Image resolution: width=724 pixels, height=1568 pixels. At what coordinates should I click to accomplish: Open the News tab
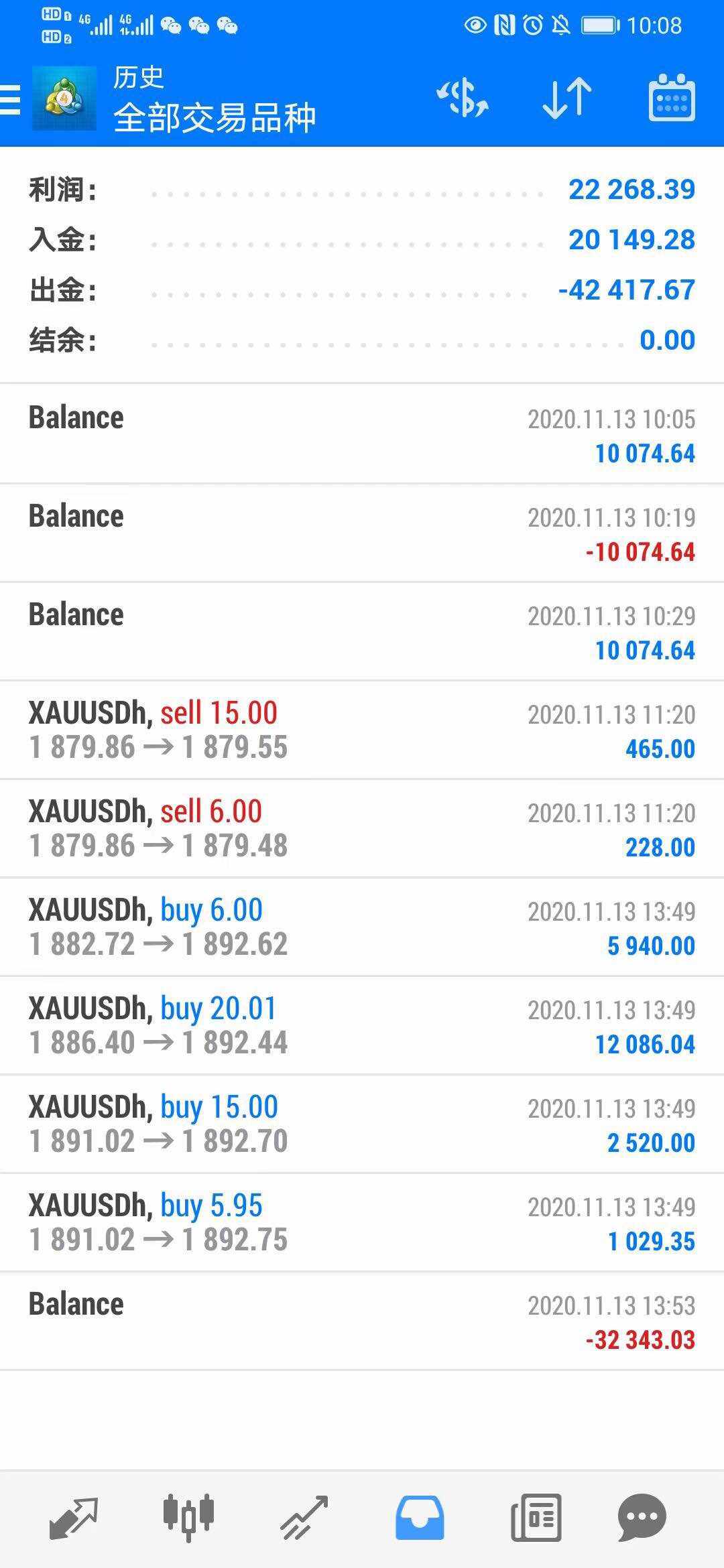click(536, 1517)
